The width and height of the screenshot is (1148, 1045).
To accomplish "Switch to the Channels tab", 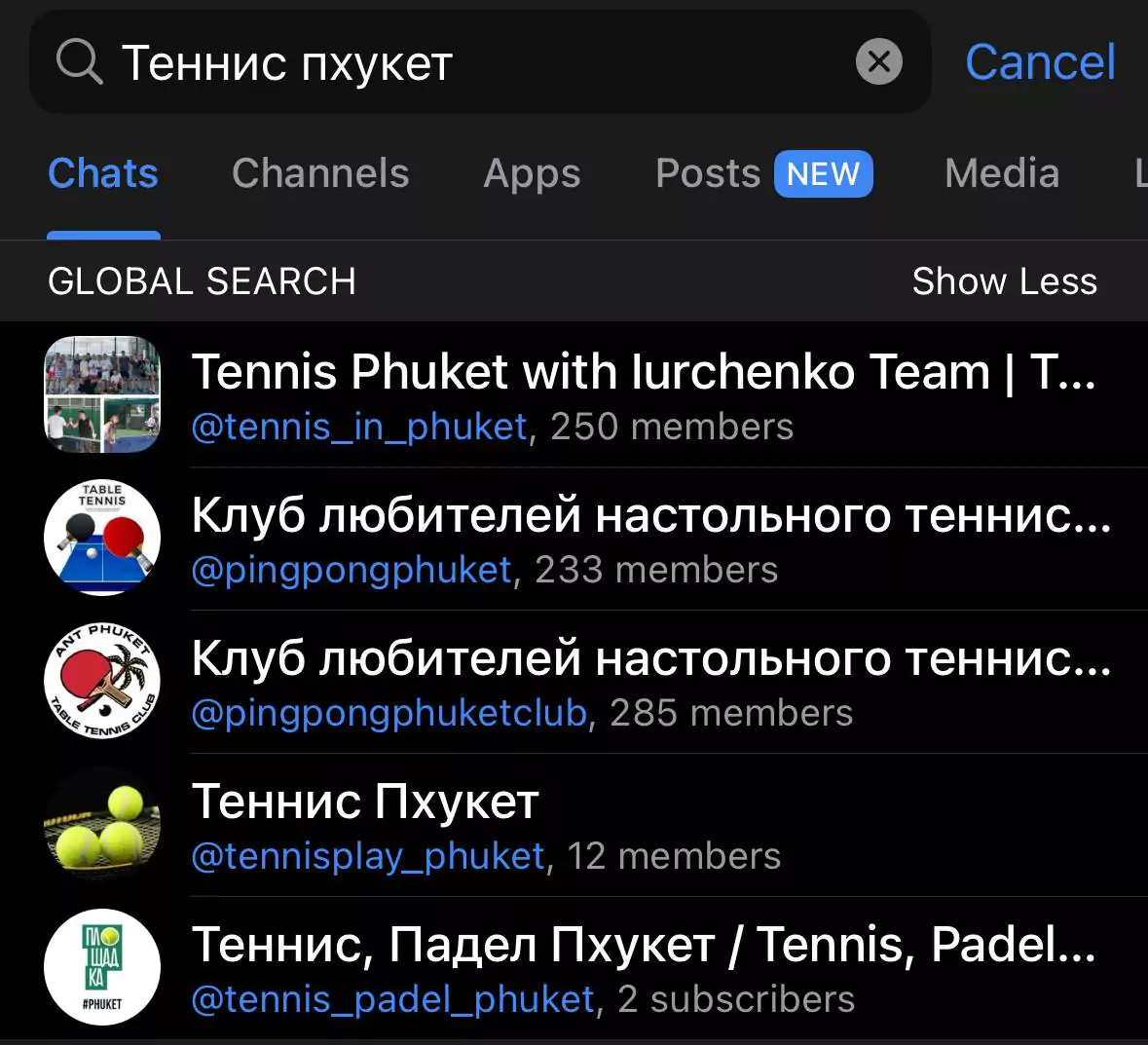I will pos(320,173).
